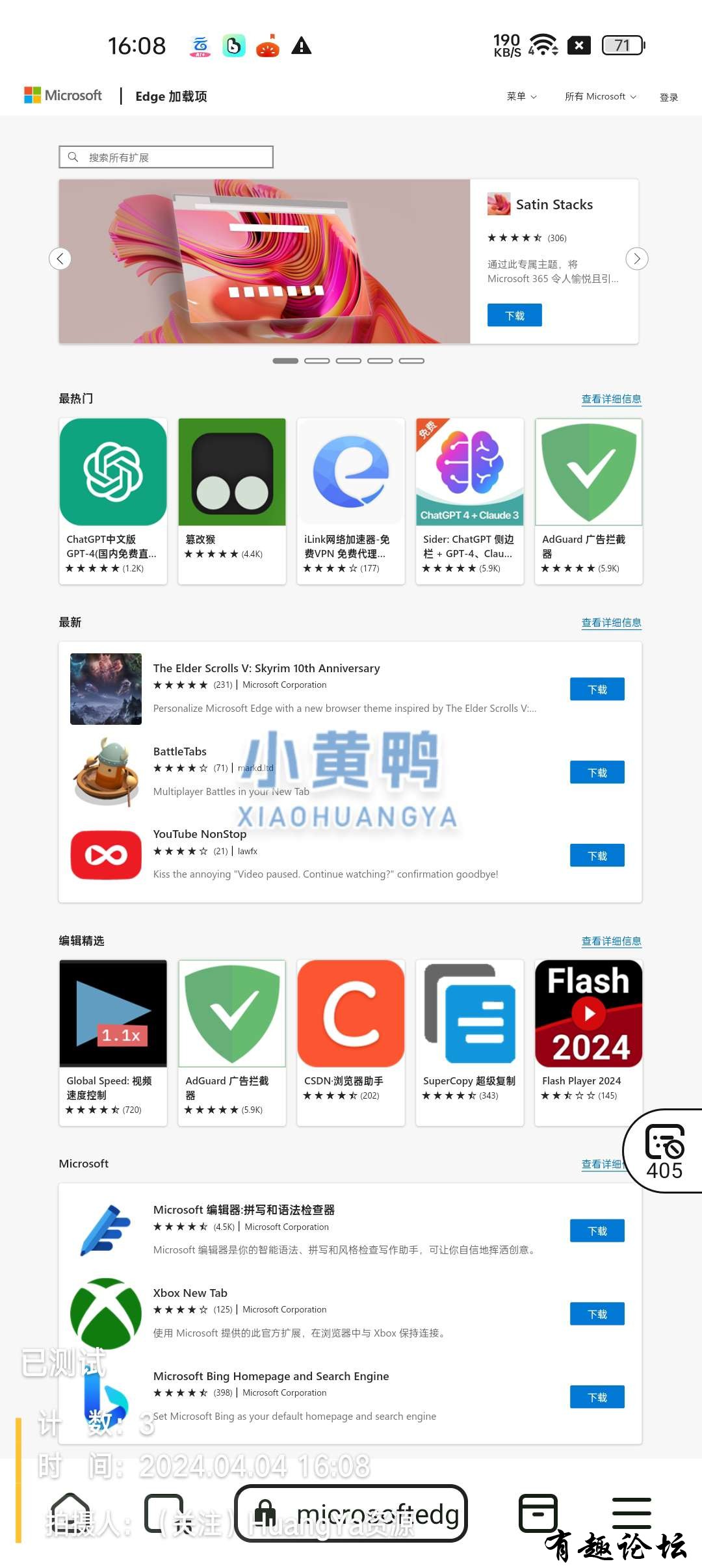
Task: Download the Satin Stacks theme
Action: click(514, 315)
